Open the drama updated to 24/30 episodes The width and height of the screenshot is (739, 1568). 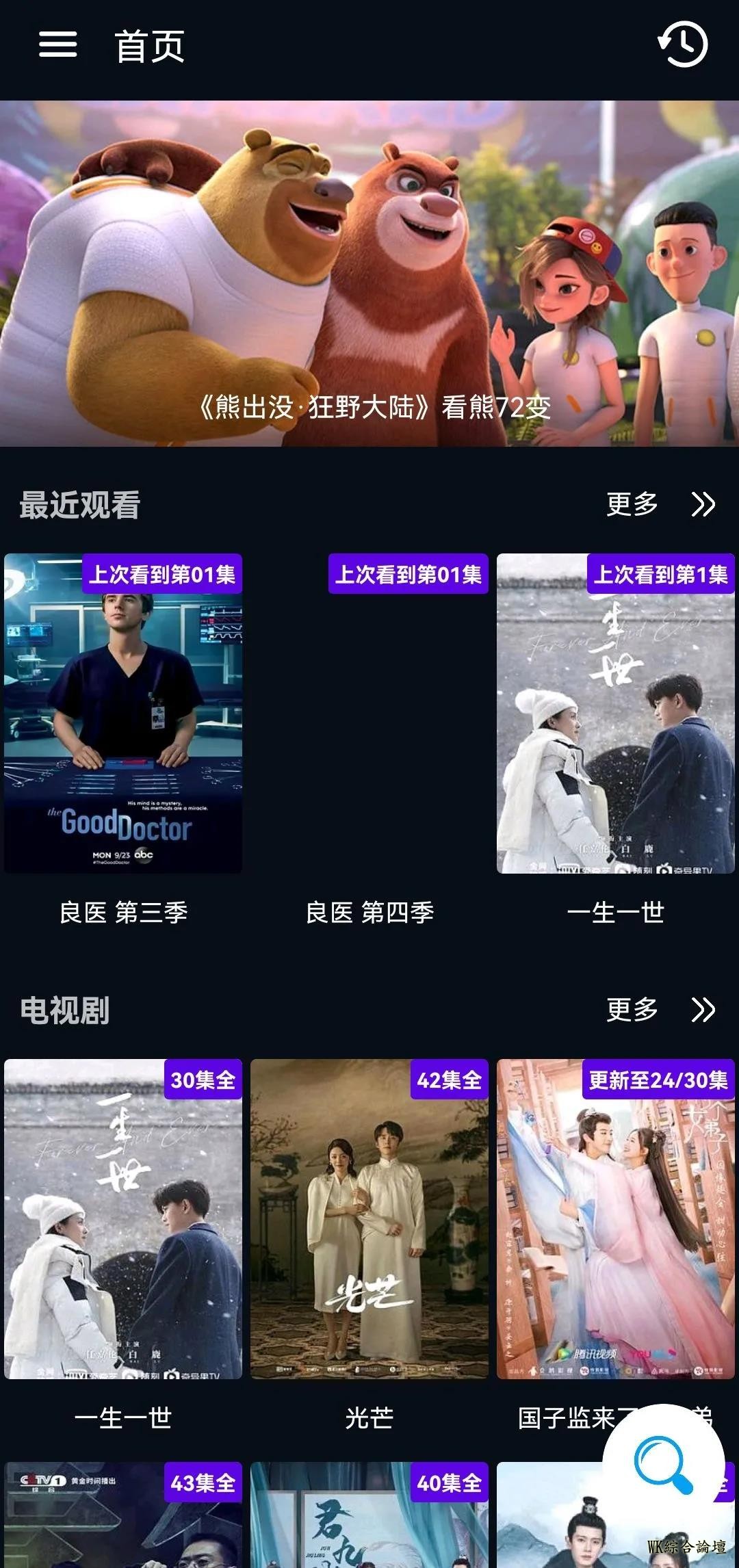[x=616, y=1219]
